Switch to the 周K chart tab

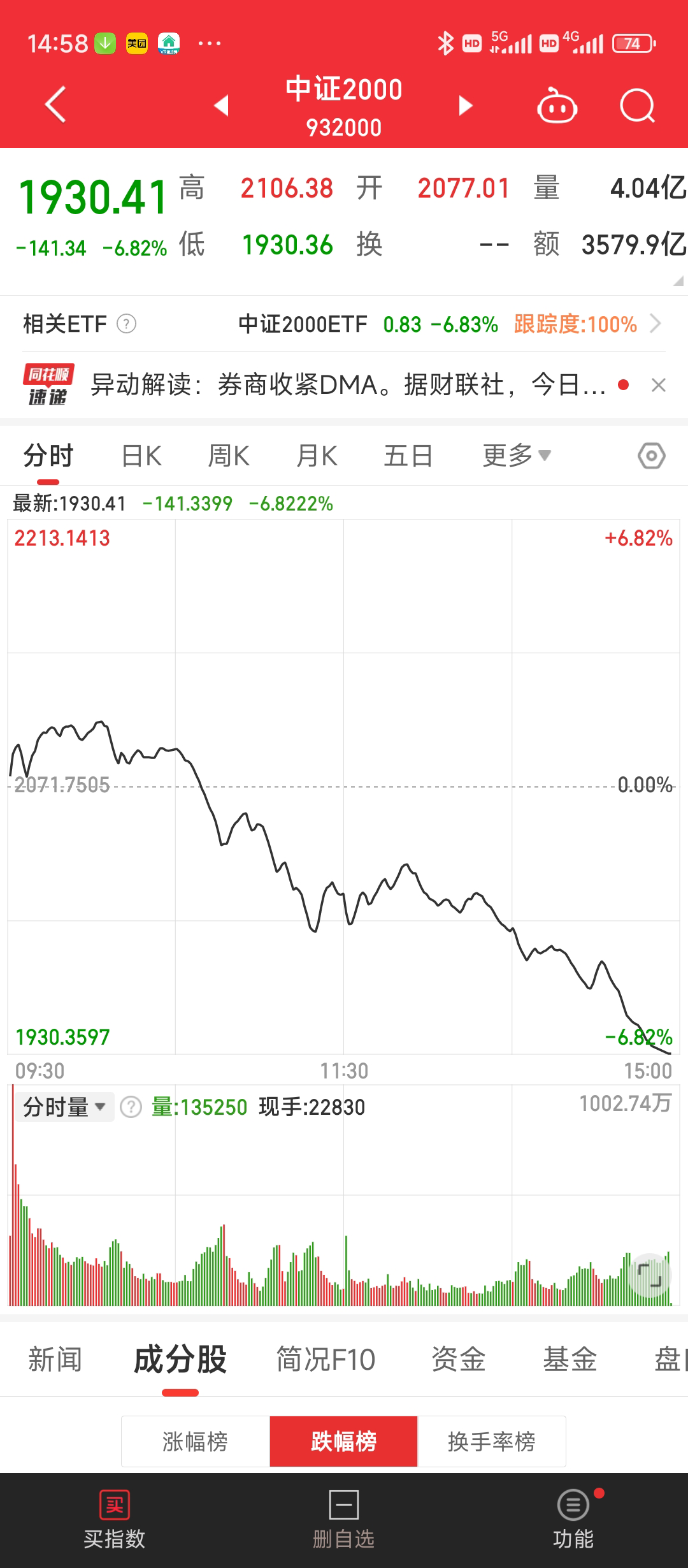click(229, 456)
